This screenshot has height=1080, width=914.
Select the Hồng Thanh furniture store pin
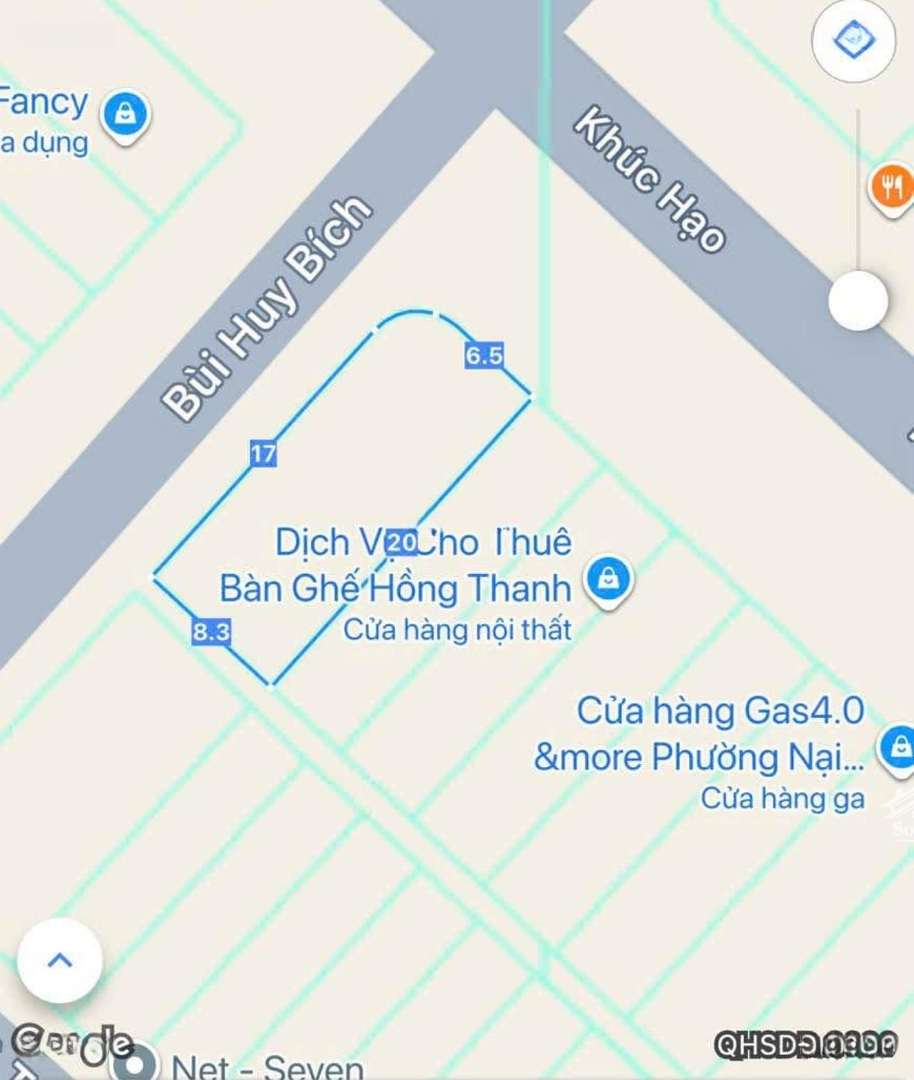click(608, 576)
